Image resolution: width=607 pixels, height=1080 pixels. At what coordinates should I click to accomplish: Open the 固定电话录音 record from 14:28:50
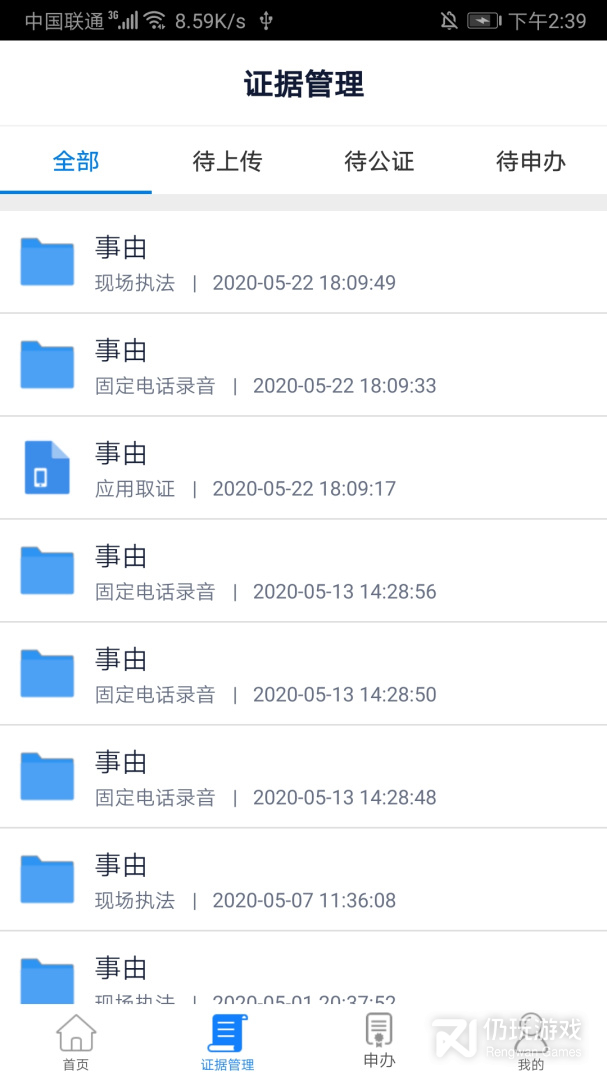[x=303, y=673]
